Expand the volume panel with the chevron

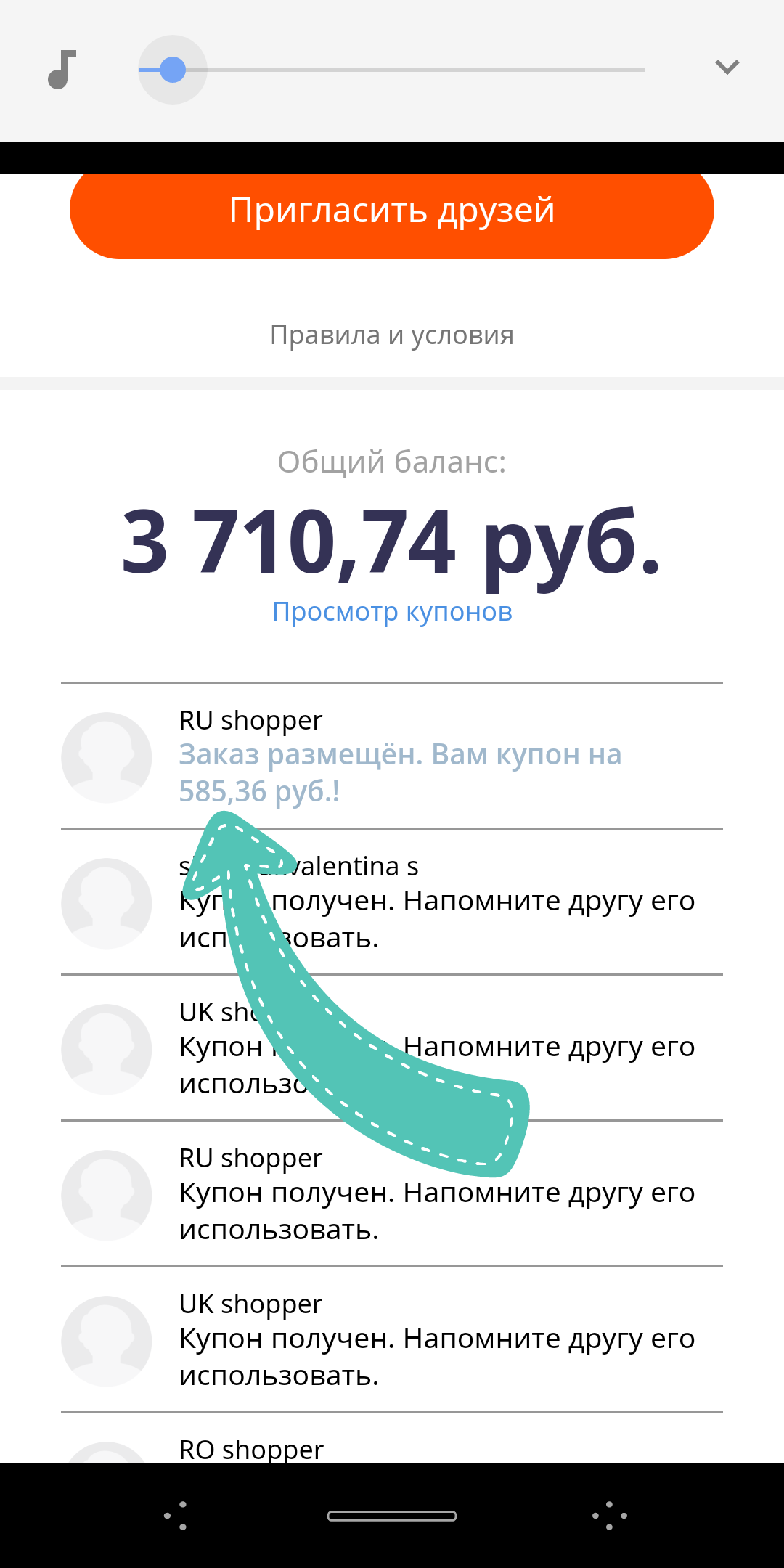727,68
